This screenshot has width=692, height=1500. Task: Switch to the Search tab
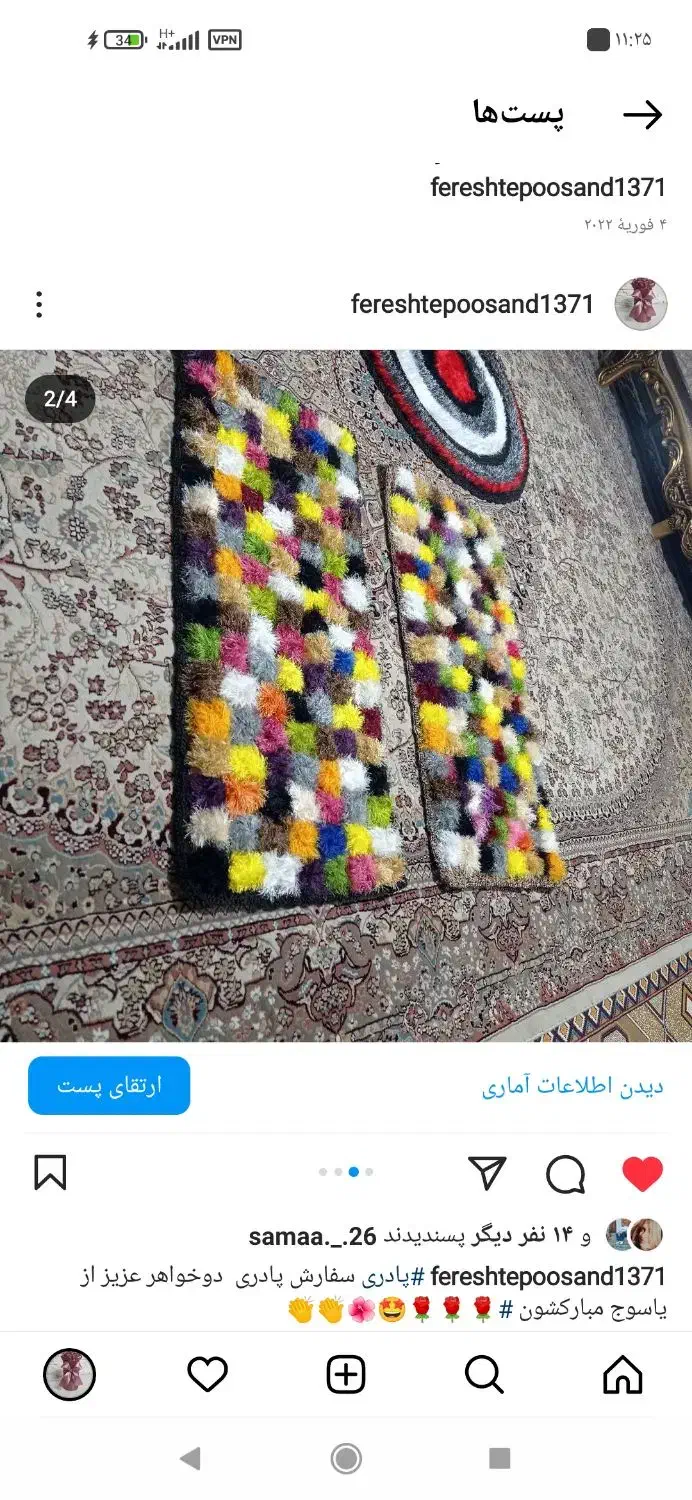484,1376
